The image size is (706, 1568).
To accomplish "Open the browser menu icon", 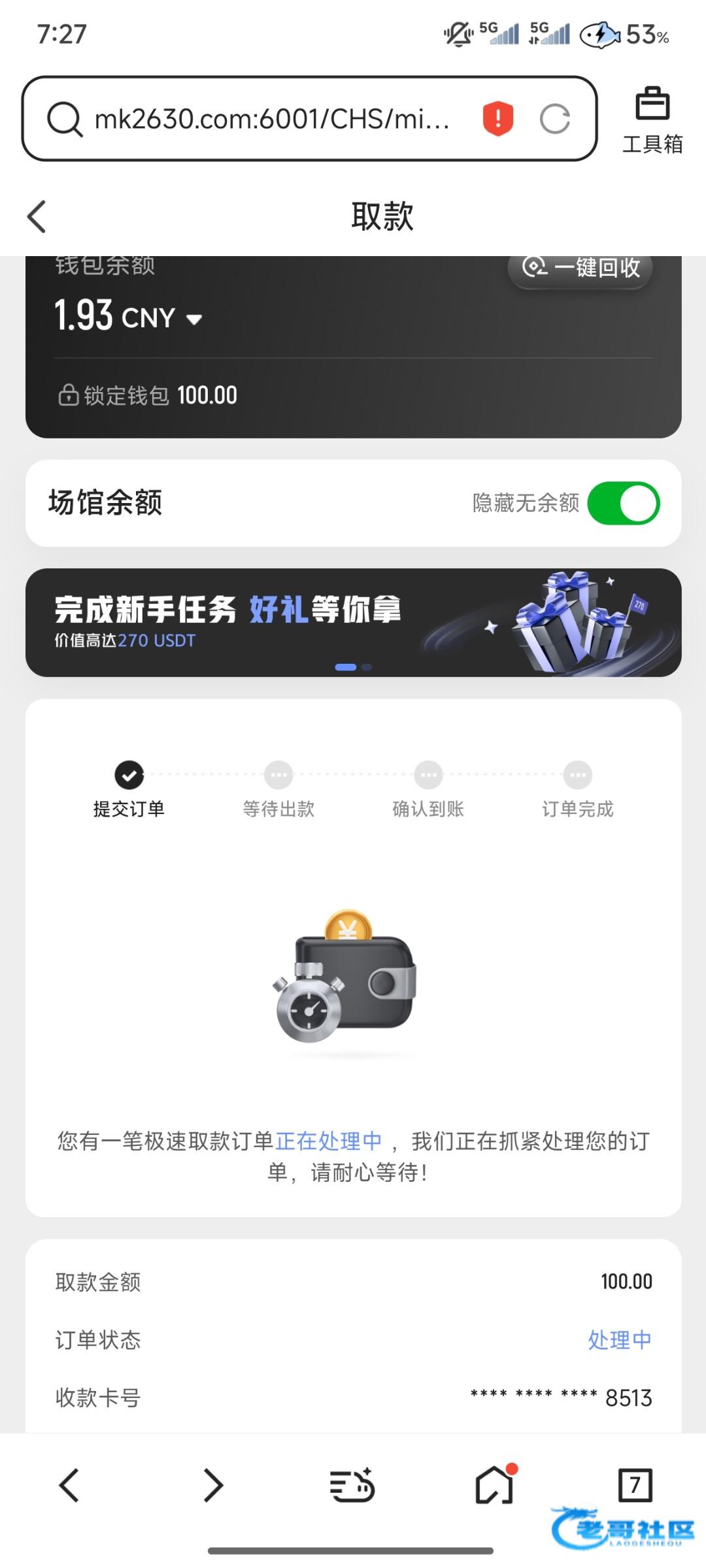I will coord(352,1485).
